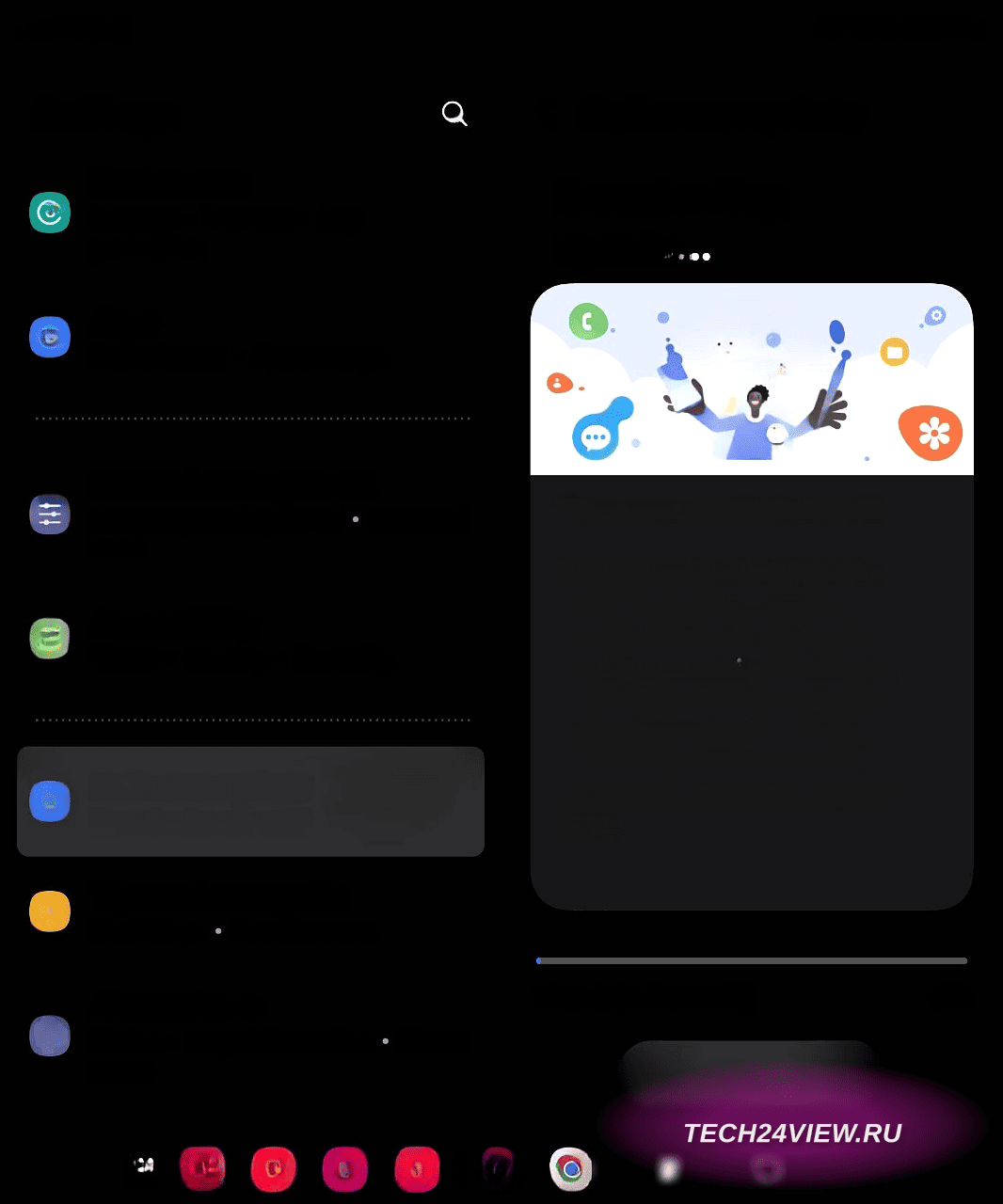The width and height of the screenshot is (1003, 1204).
Task: Open the illustrated tips card
Action: [x=751, y=595]
